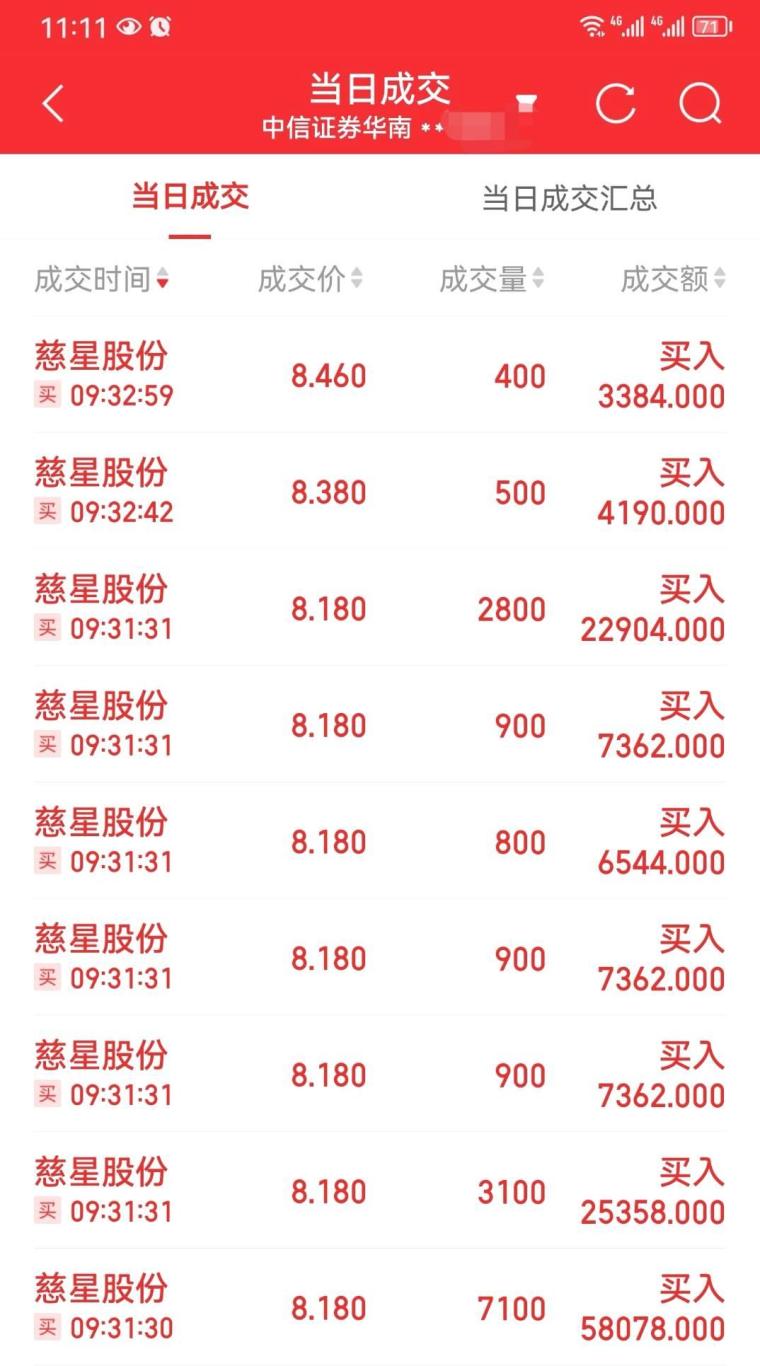Tap the sort arrows next to 成交时间

[164, 281]
